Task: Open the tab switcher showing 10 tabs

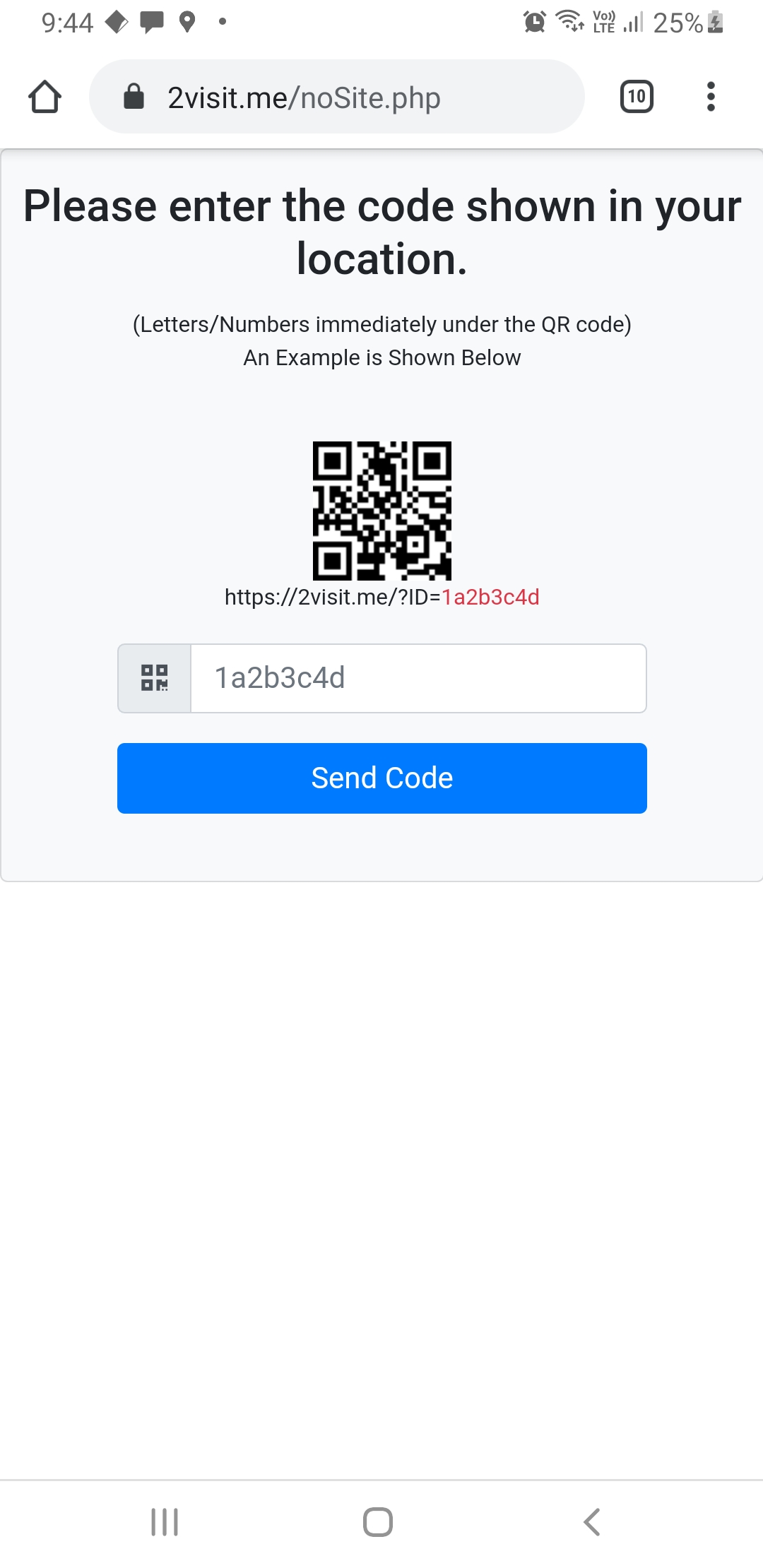Action: click(x=636, y=97)
